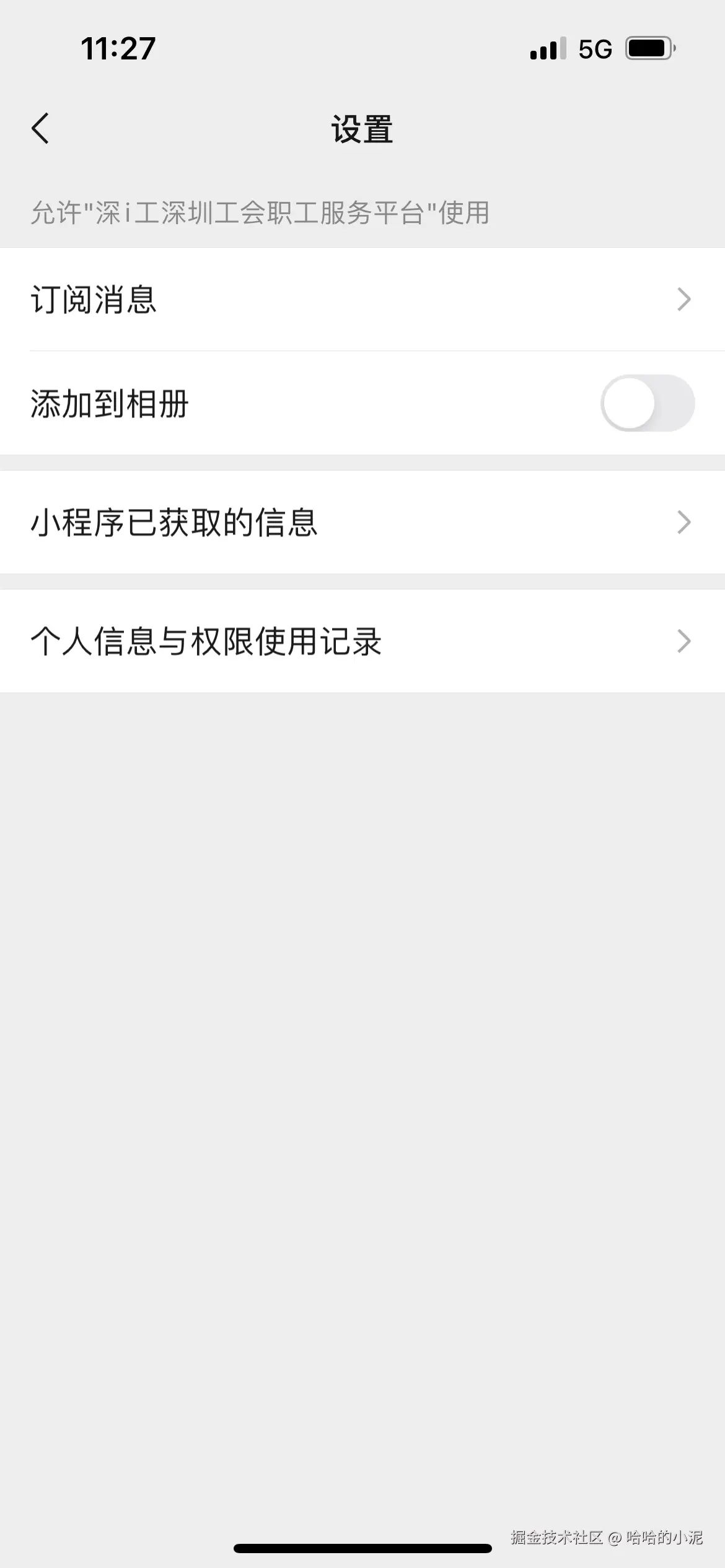Open 个人信息与权限使用记录
This screenshot has height=1568, width=725.
[x=362, y=642]
